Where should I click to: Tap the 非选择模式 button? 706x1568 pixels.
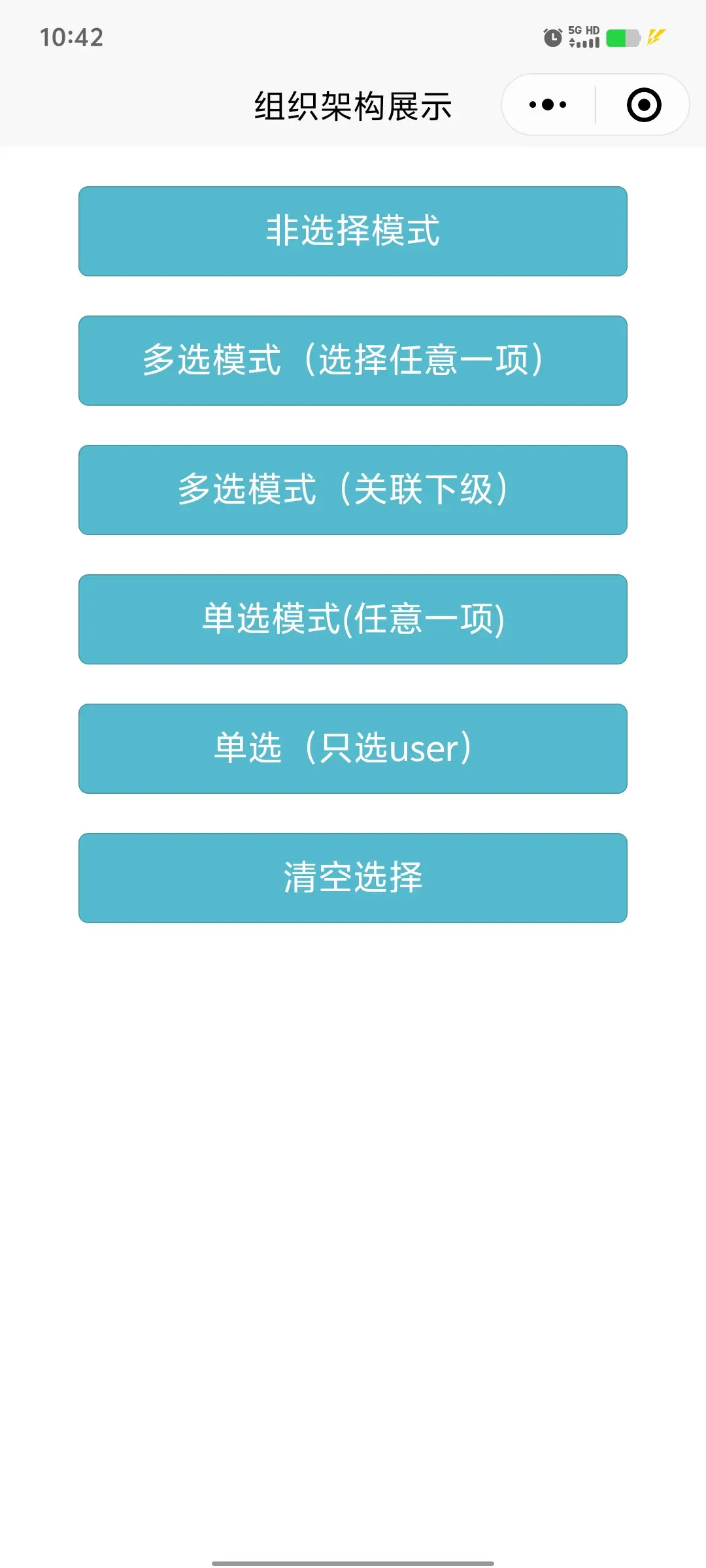pyautogui.click(x=353, y=231)
